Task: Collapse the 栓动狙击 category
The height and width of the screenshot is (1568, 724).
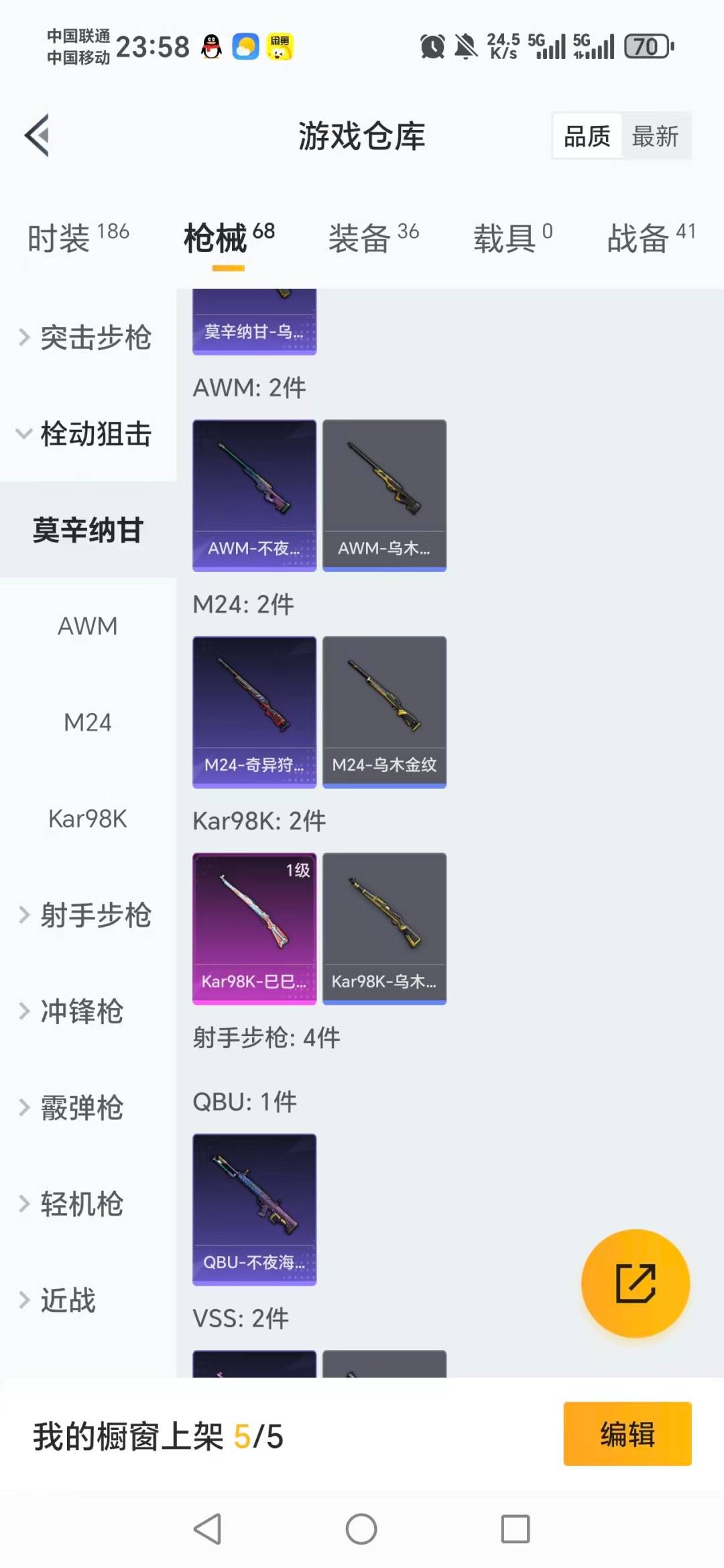Action: [x=86, y=435]
